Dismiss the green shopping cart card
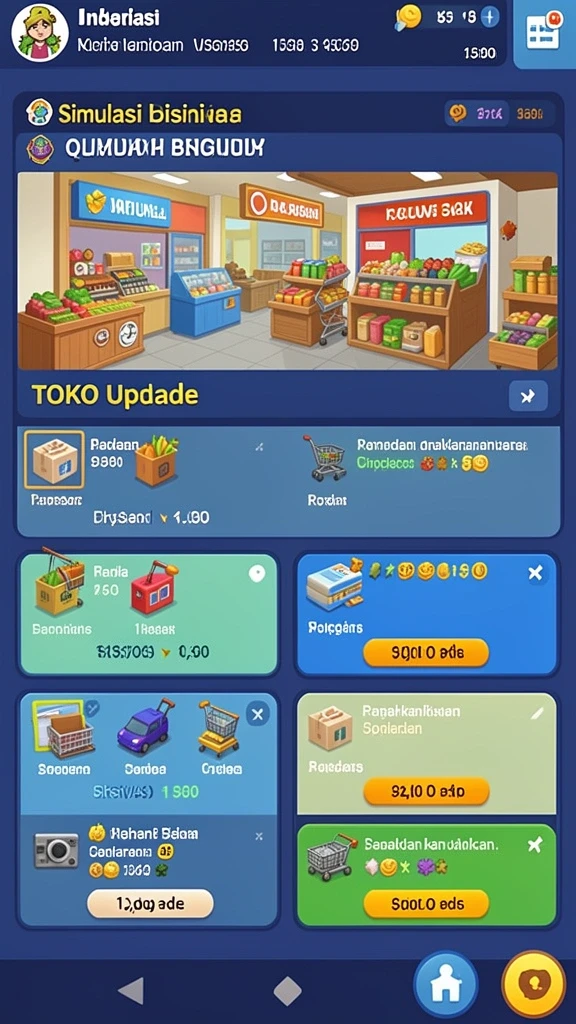The height and width of the screenshot is (1024, 576). [x=534, y=845]
